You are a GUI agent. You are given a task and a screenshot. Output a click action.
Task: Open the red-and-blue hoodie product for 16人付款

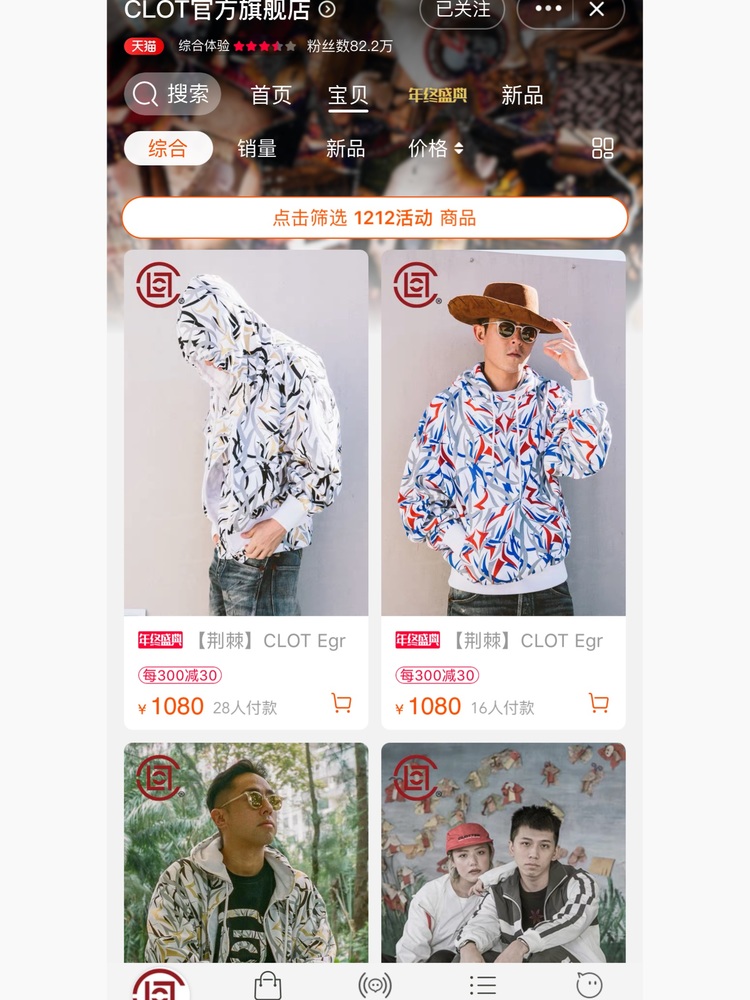(x=503, y=432)
